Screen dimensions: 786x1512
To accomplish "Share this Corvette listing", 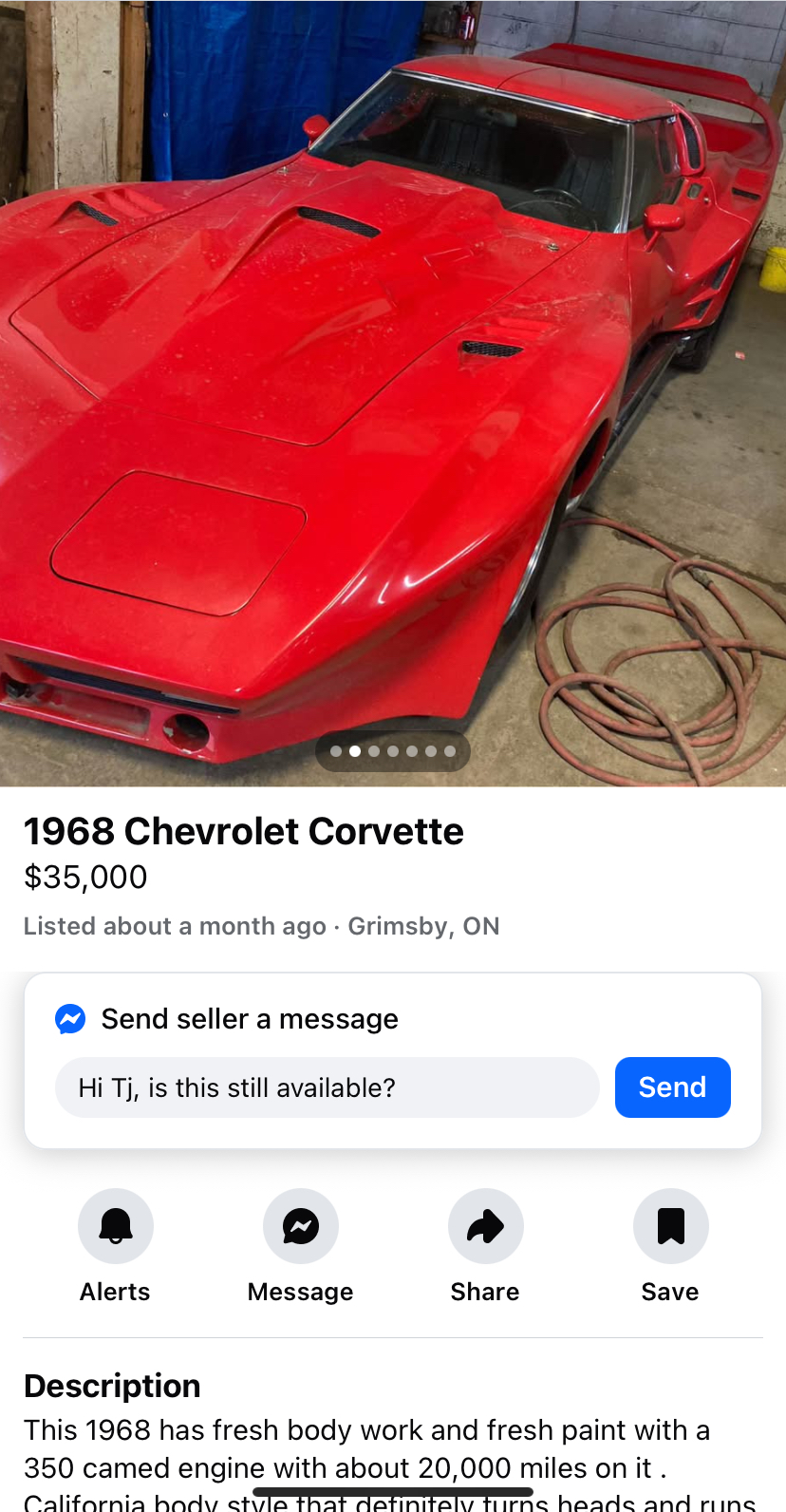I will [485, 1226].
